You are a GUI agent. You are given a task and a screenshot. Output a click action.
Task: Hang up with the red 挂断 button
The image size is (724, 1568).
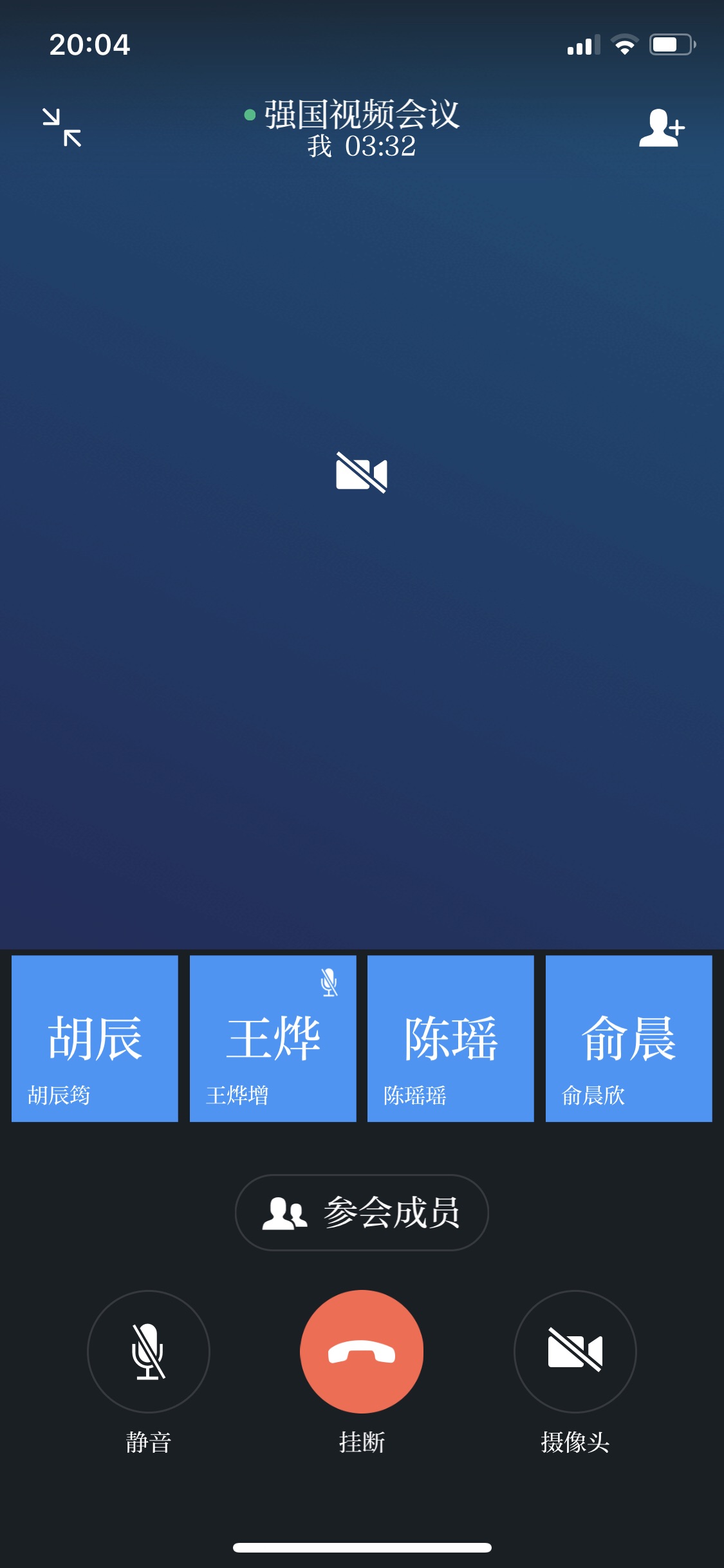pyautogui.click(x=362, y=1351)
